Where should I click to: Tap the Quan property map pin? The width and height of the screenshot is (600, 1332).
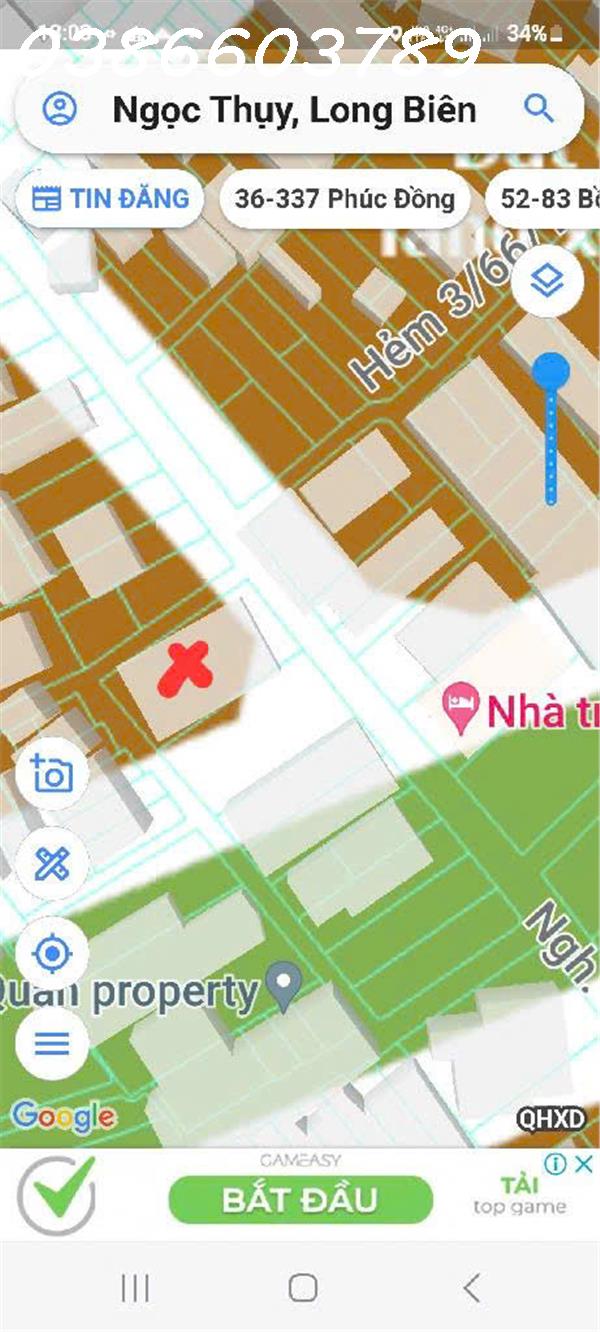[x=286, y=988]
